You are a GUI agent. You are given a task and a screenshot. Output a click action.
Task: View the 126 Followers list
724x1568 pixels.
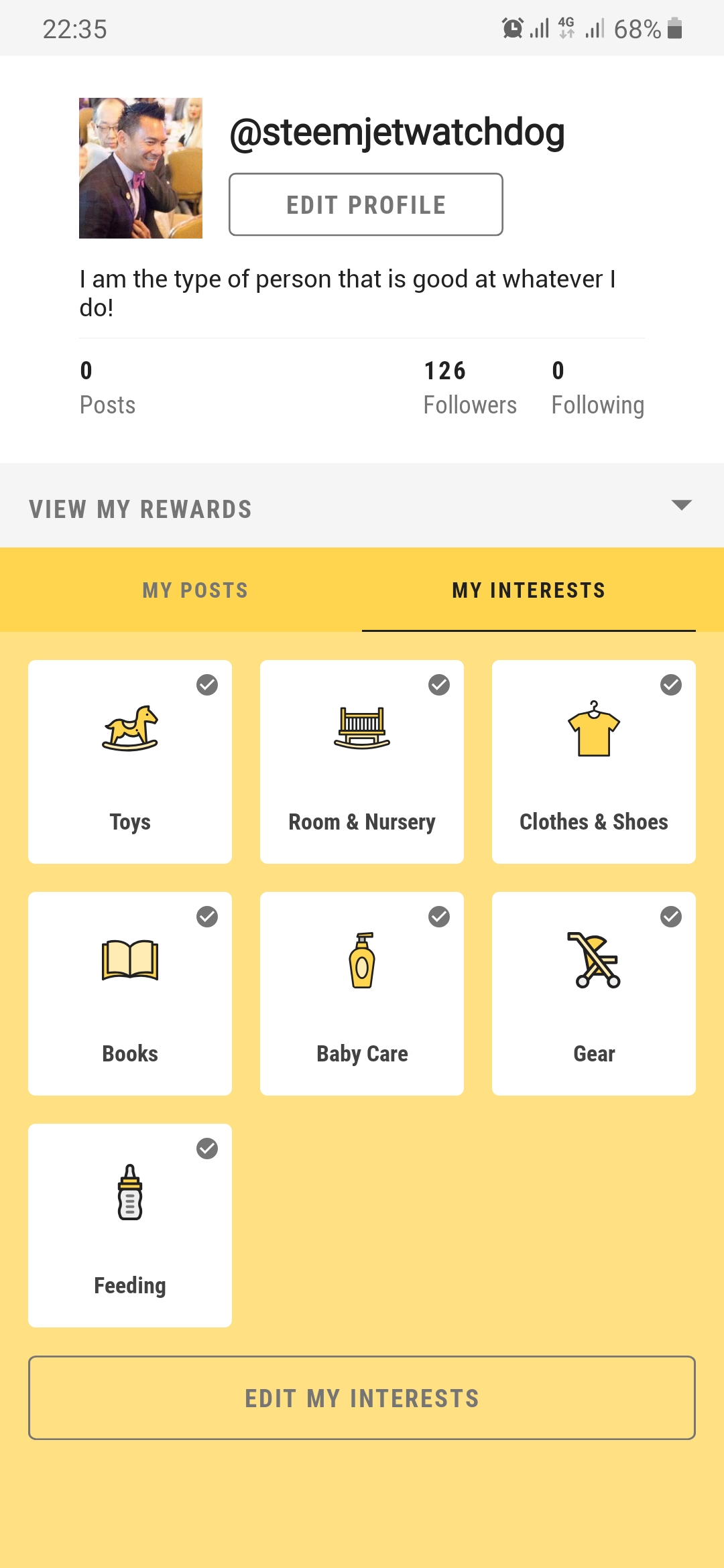469,387
